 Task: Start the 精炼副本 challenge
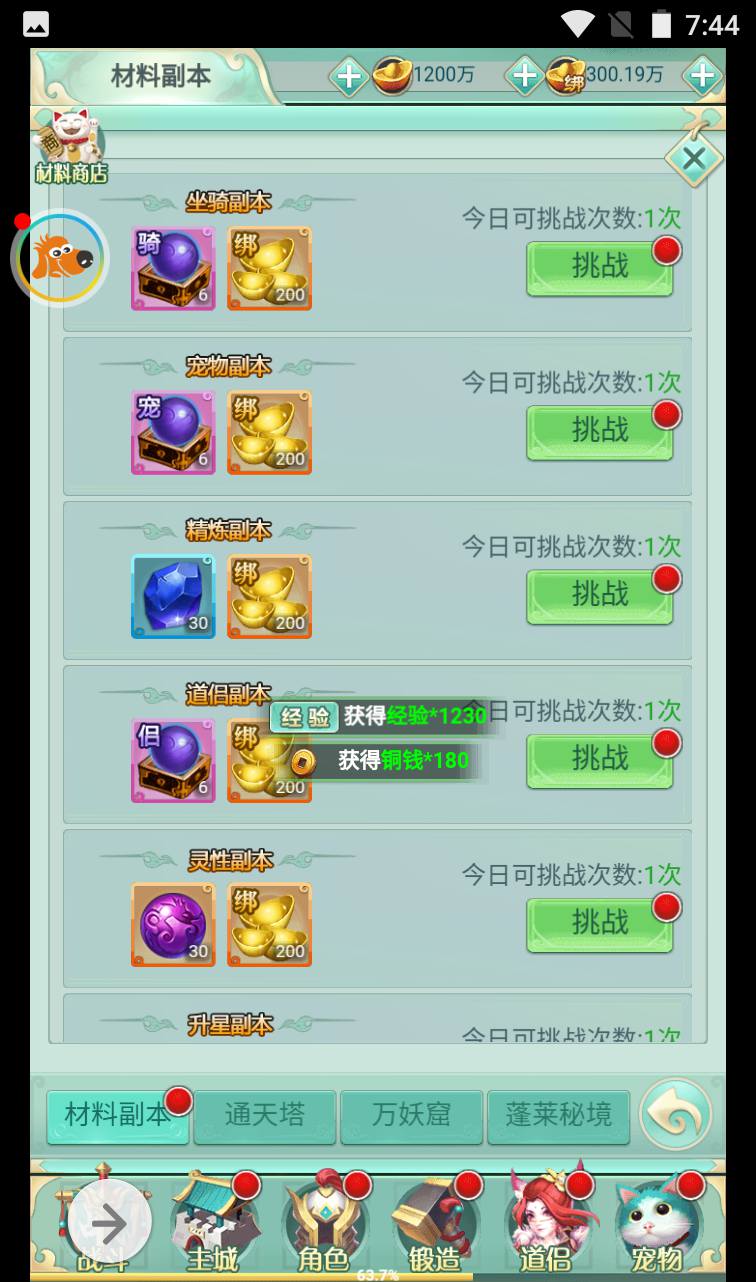click(x=600, y=594)
